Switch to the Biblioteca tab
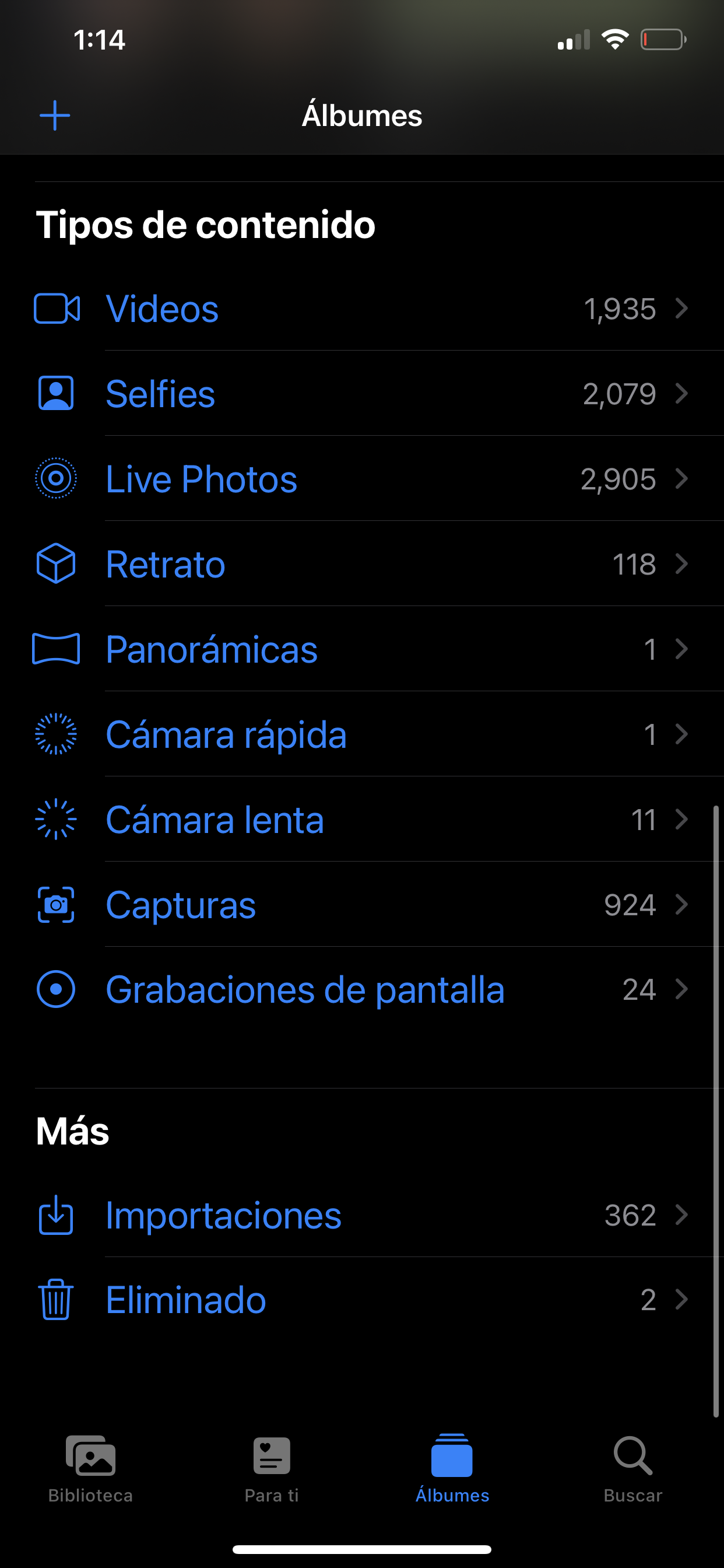The height and width of the screenshot is (1568, 724). coord(91,1468)
